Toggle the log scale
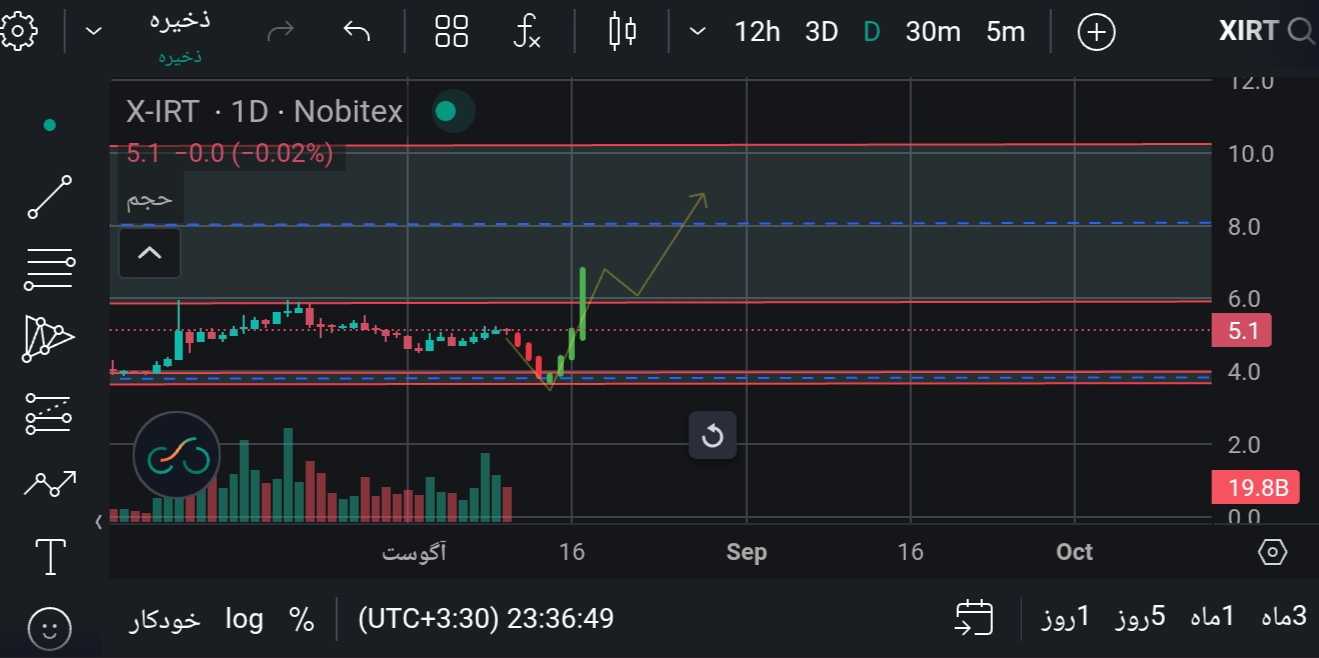Viewport: 1319px width, 658px height. (x=244, y=618)
